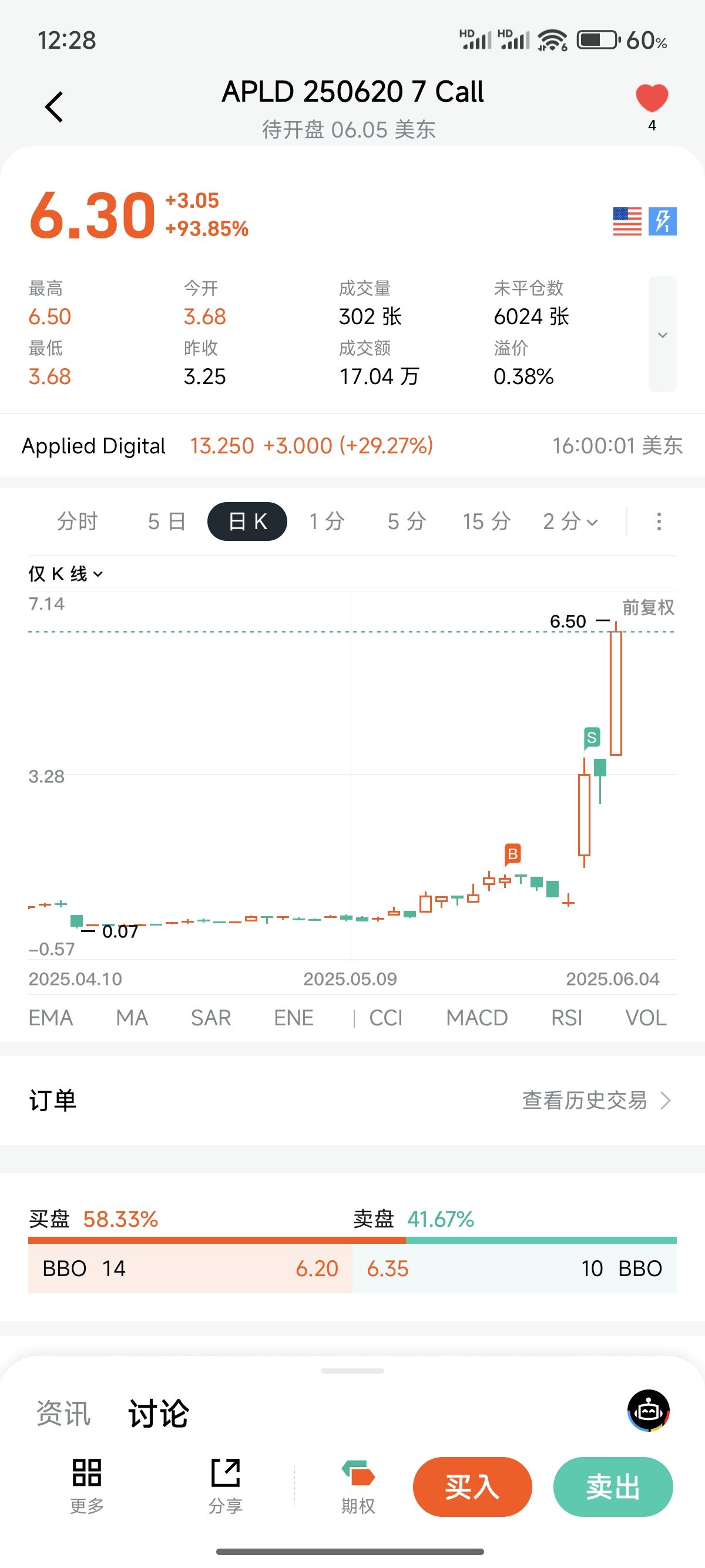Switch to the 资讯 tab
The image size is (705, 1568).
click(63, 1414)
